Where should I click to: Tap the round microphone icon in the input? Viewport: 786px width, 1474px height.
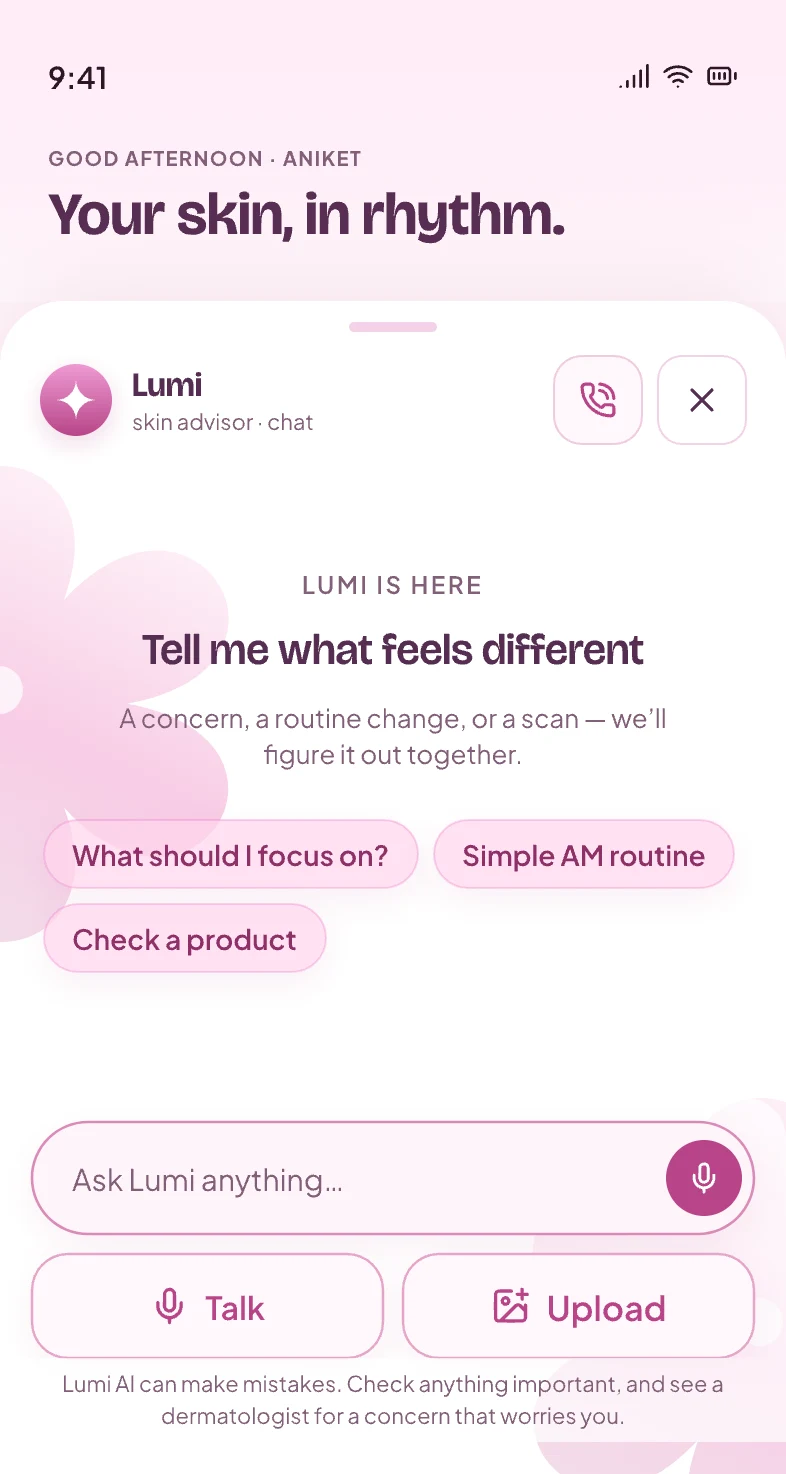click(x=704, y=1178)
